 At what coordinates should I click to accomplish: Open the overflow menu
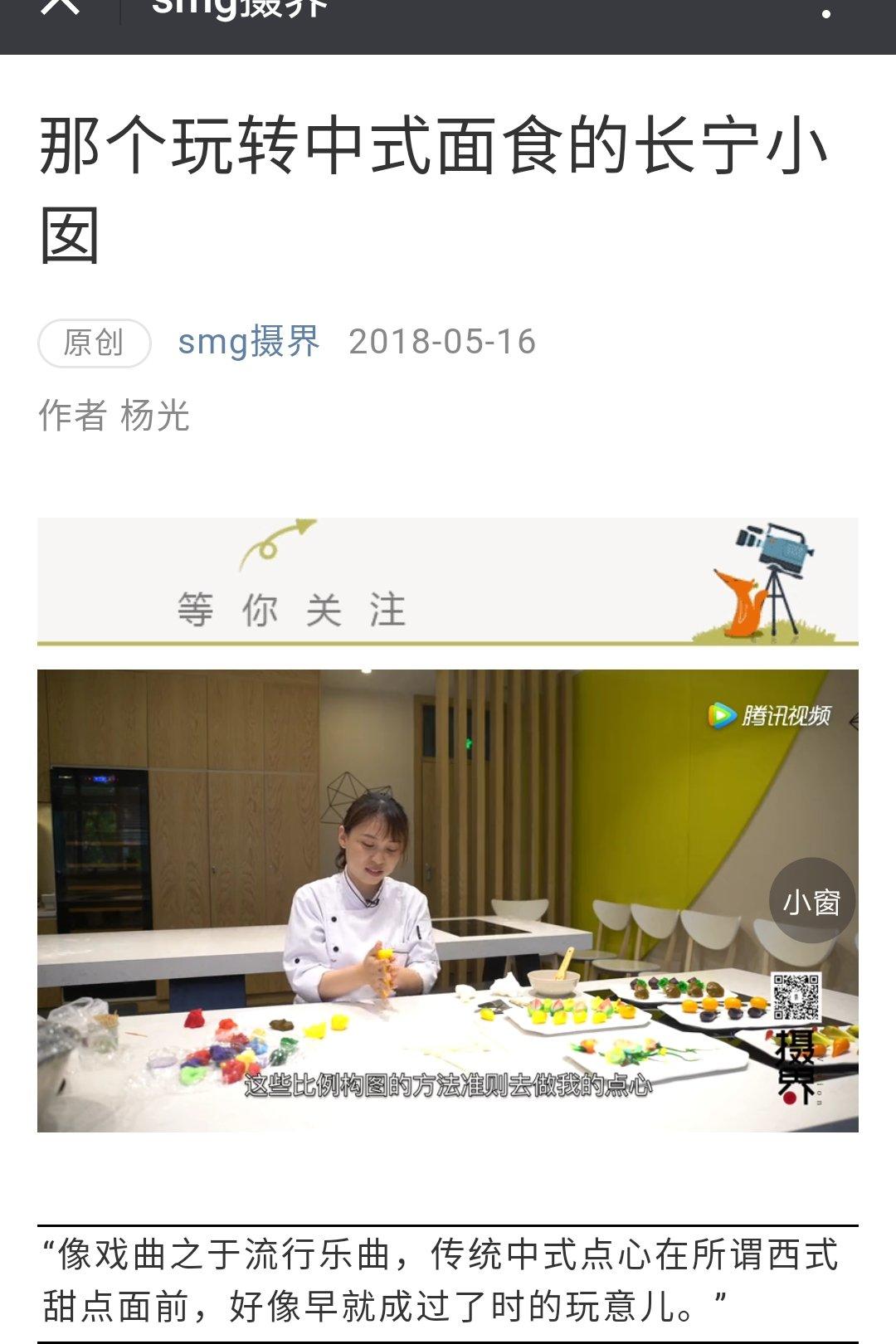click(825, 12)
